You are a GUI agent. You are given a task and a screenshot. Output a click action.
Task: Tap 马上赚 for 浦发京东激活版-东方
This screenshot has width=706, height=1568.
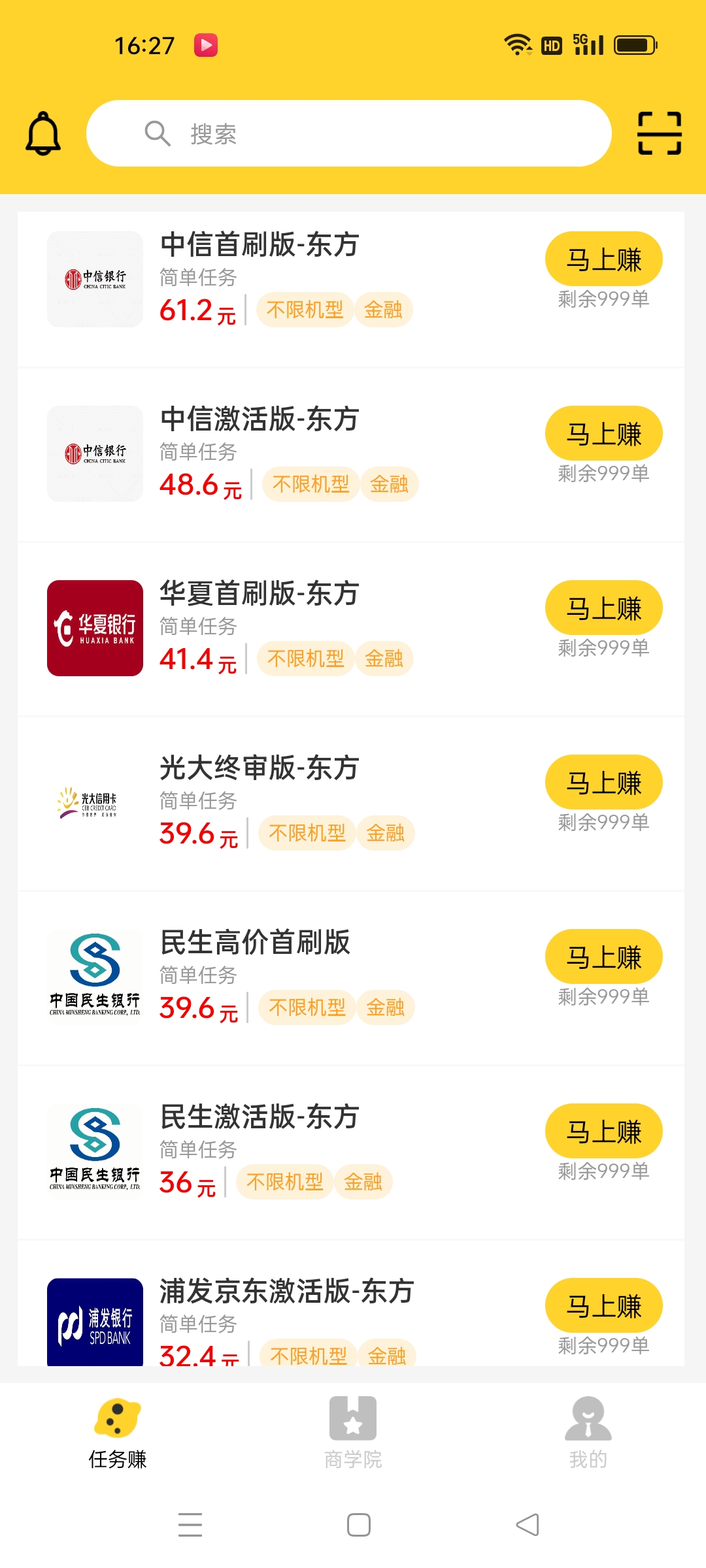coord(603,1306)
